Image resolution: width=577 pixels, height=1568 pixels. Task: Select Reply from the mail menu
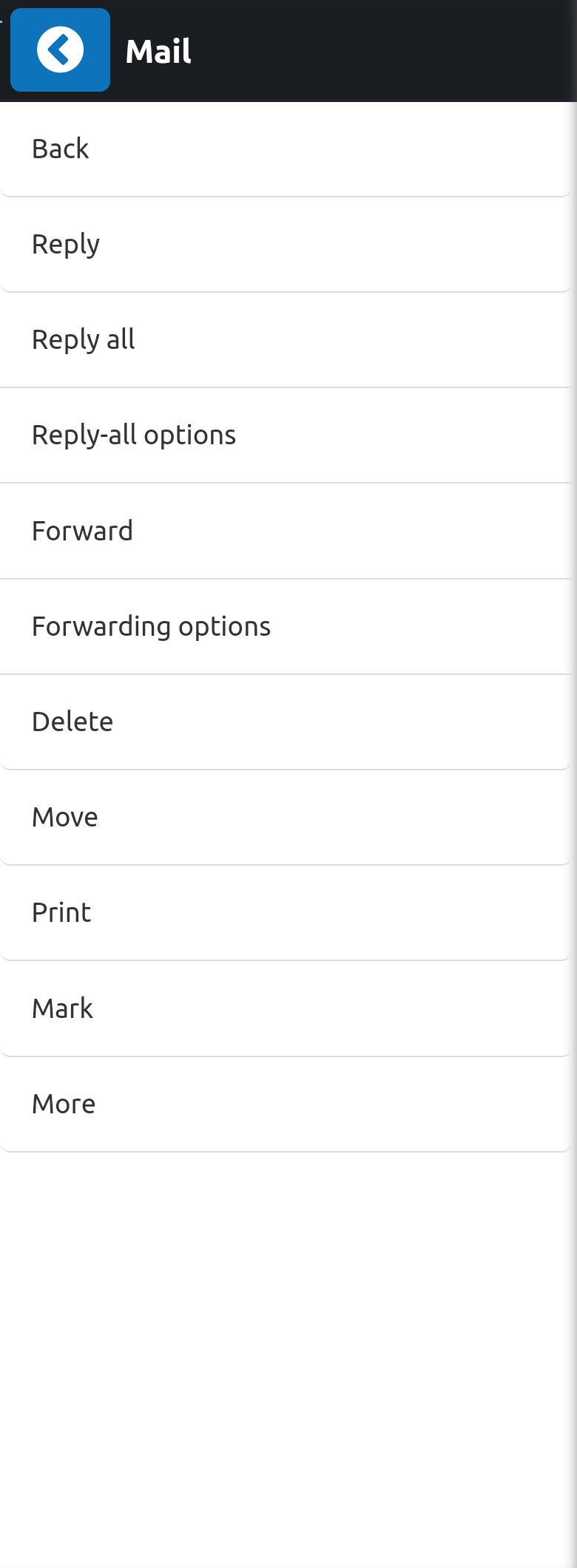[66, 244]
